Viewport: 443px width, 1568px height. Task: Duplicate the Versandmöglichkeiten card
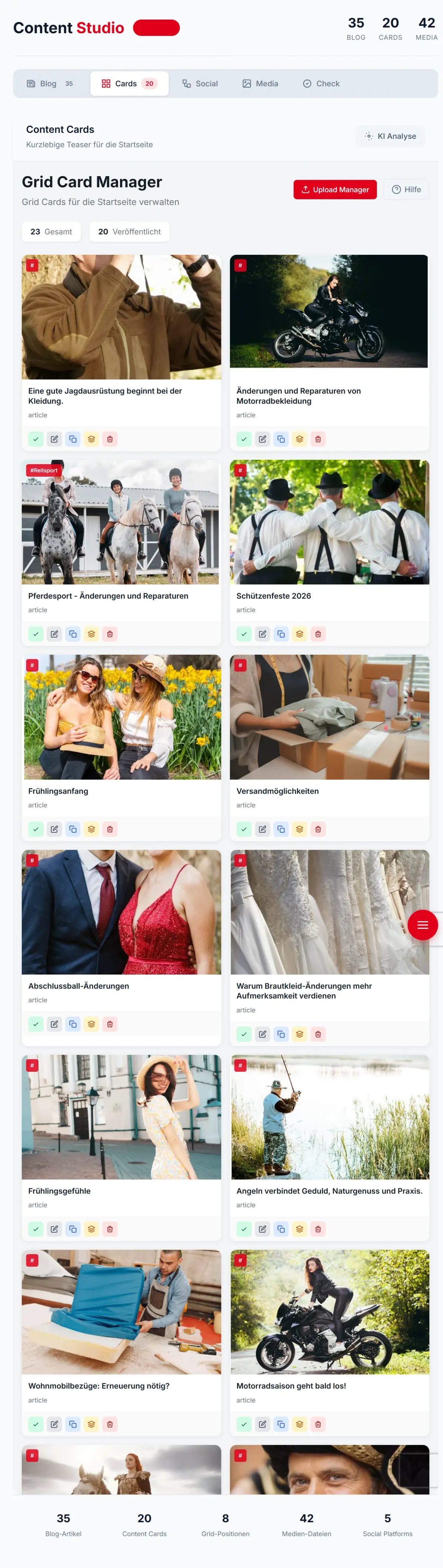pyautogui.click(x=281, y=828)
